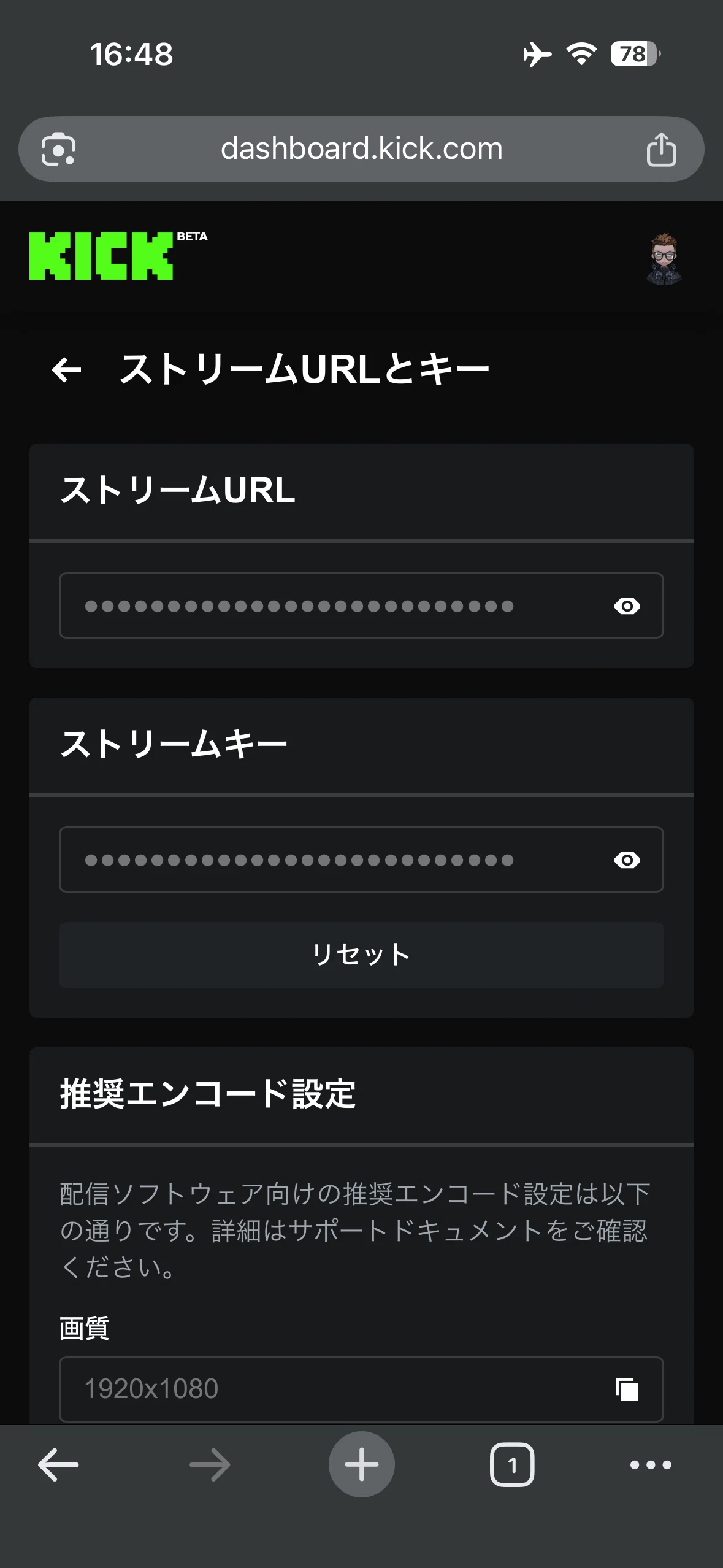Viewport: 723px width, 1568px height.
Task: Open the profile avatar menu
Action: point(664,258)
